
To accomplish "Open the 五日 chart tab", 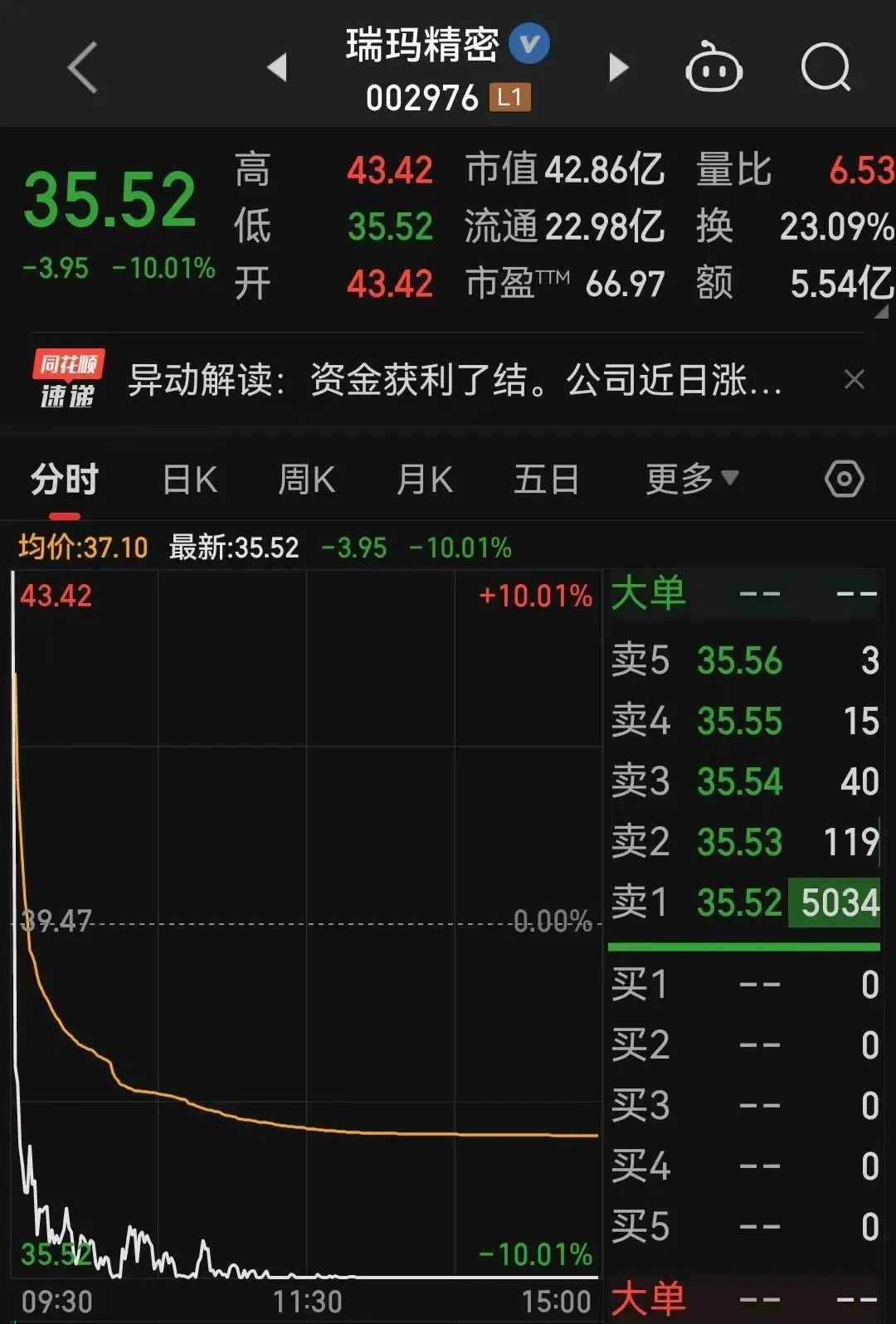I will [545, 479].
